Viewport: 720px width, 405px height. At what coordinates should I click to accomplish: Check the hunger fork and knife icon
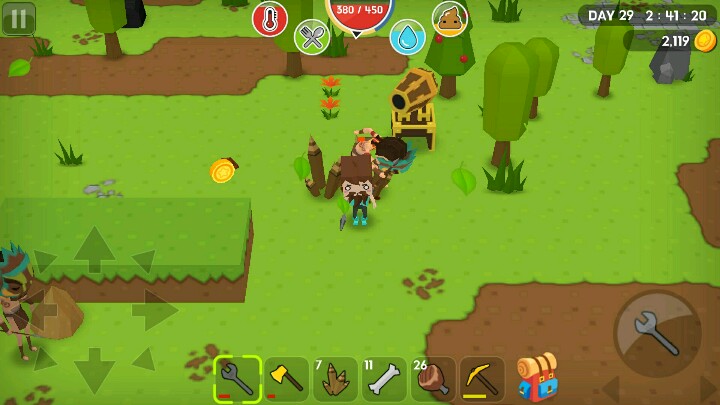tap(312, 37)
